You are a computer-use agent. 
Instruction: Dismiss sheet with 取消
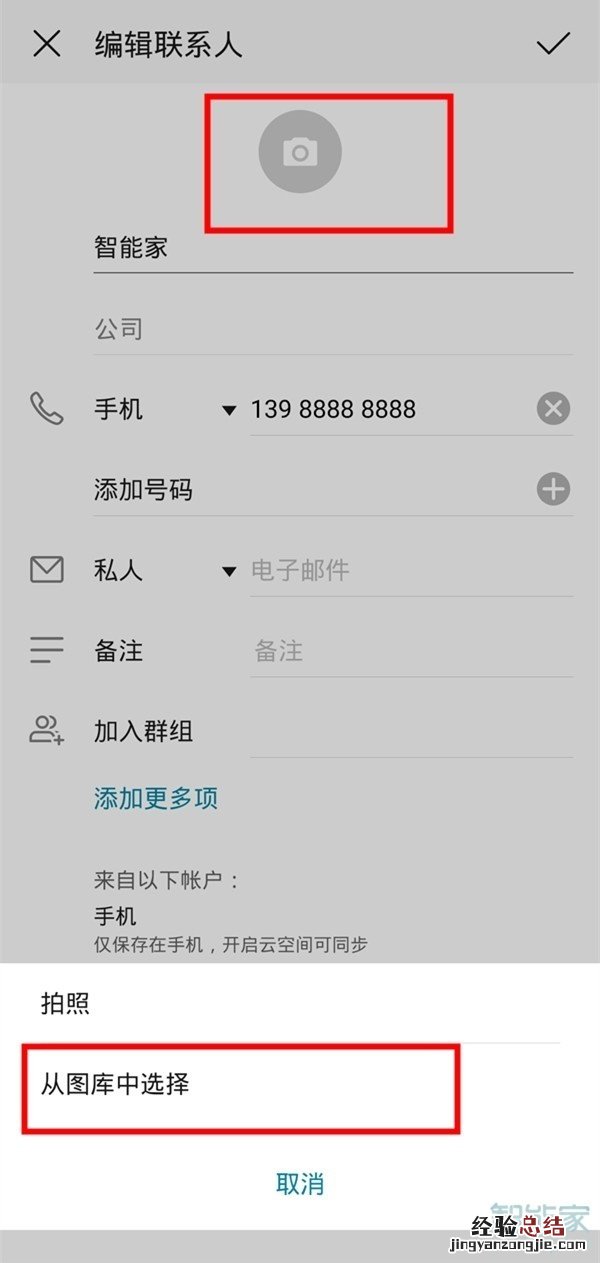point(300,1184)
